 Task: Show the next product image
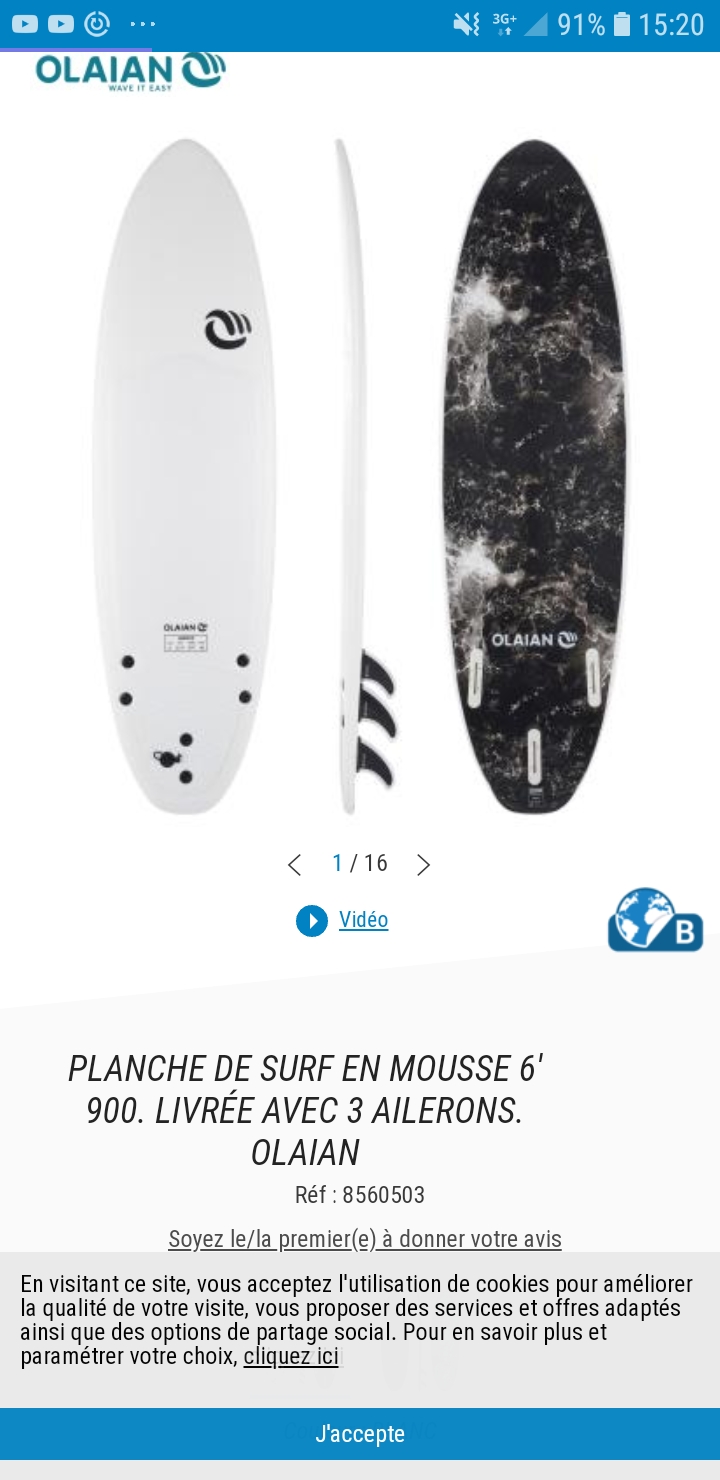click(423, 865)
